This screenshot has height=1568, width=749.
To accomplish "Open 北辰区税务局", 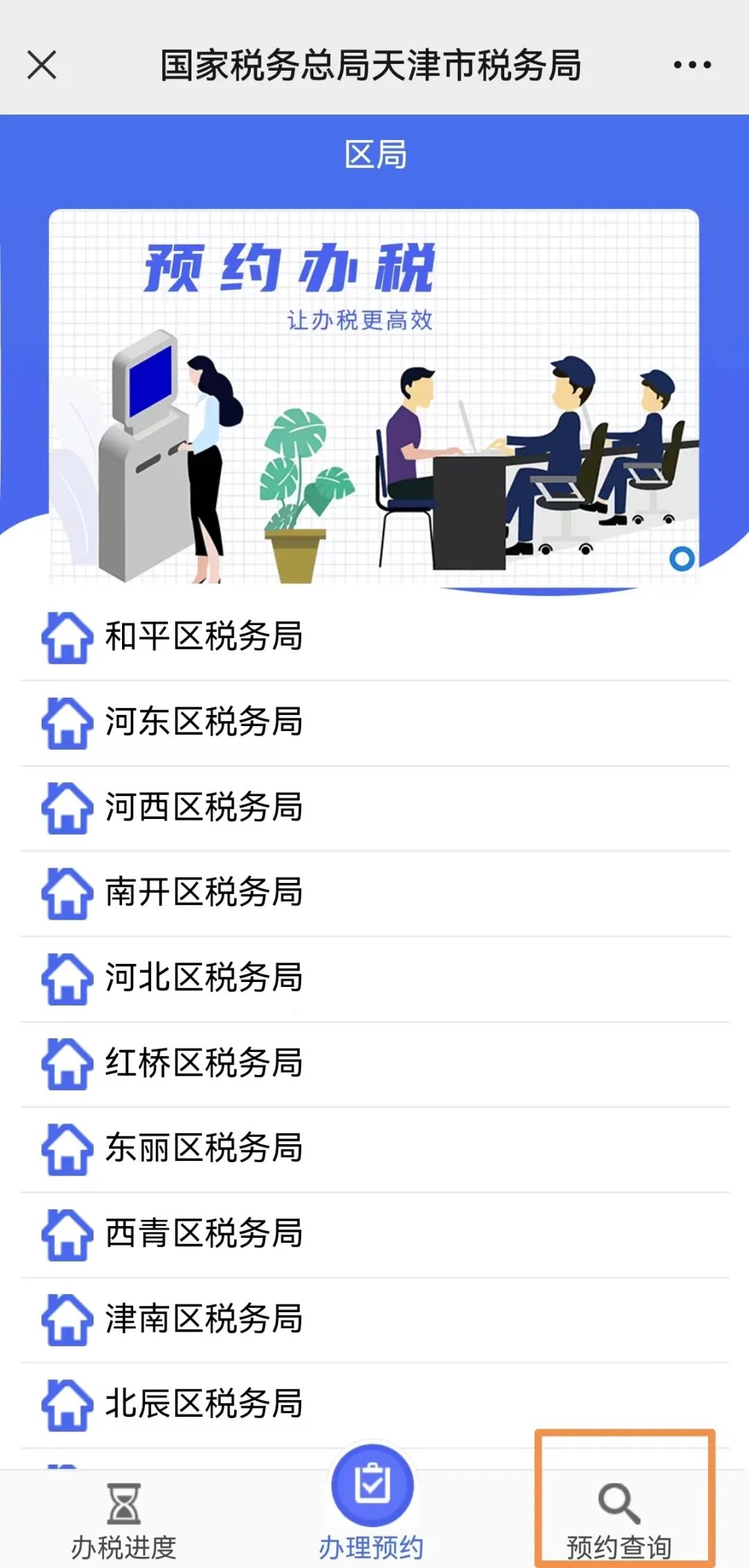I will (374, 1405).
